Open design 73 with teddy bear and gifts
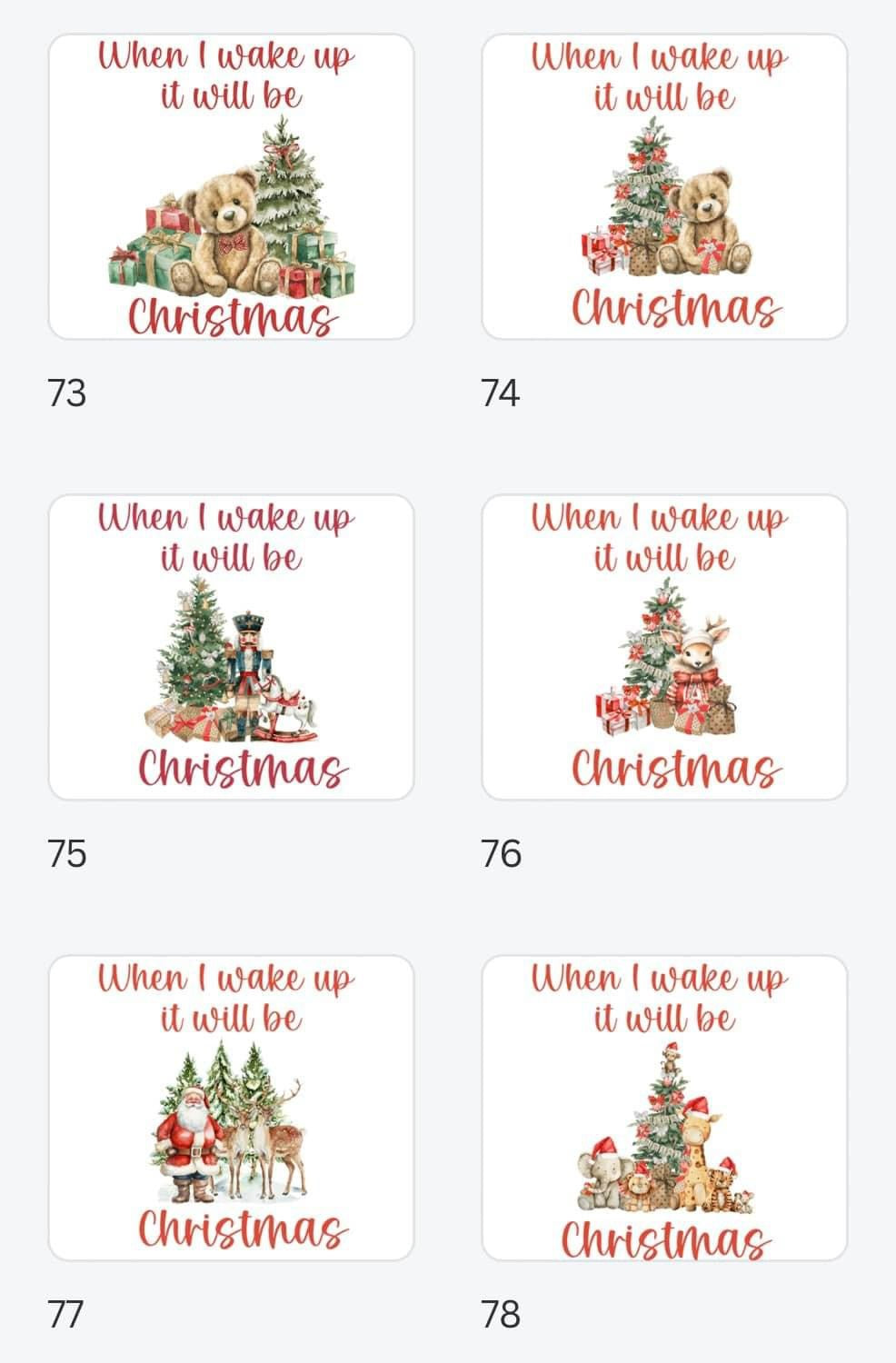This screenshot has width=896, height=1363. (231, 187)
